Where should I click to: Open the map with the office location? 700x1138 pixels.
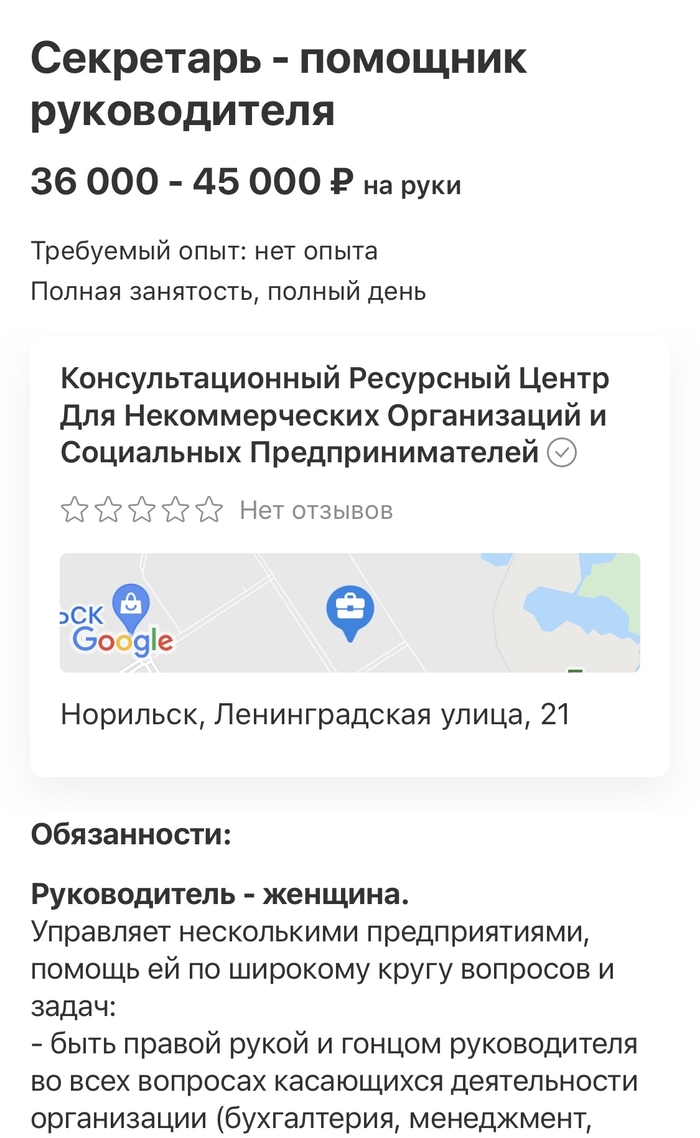tap(349, 613)
